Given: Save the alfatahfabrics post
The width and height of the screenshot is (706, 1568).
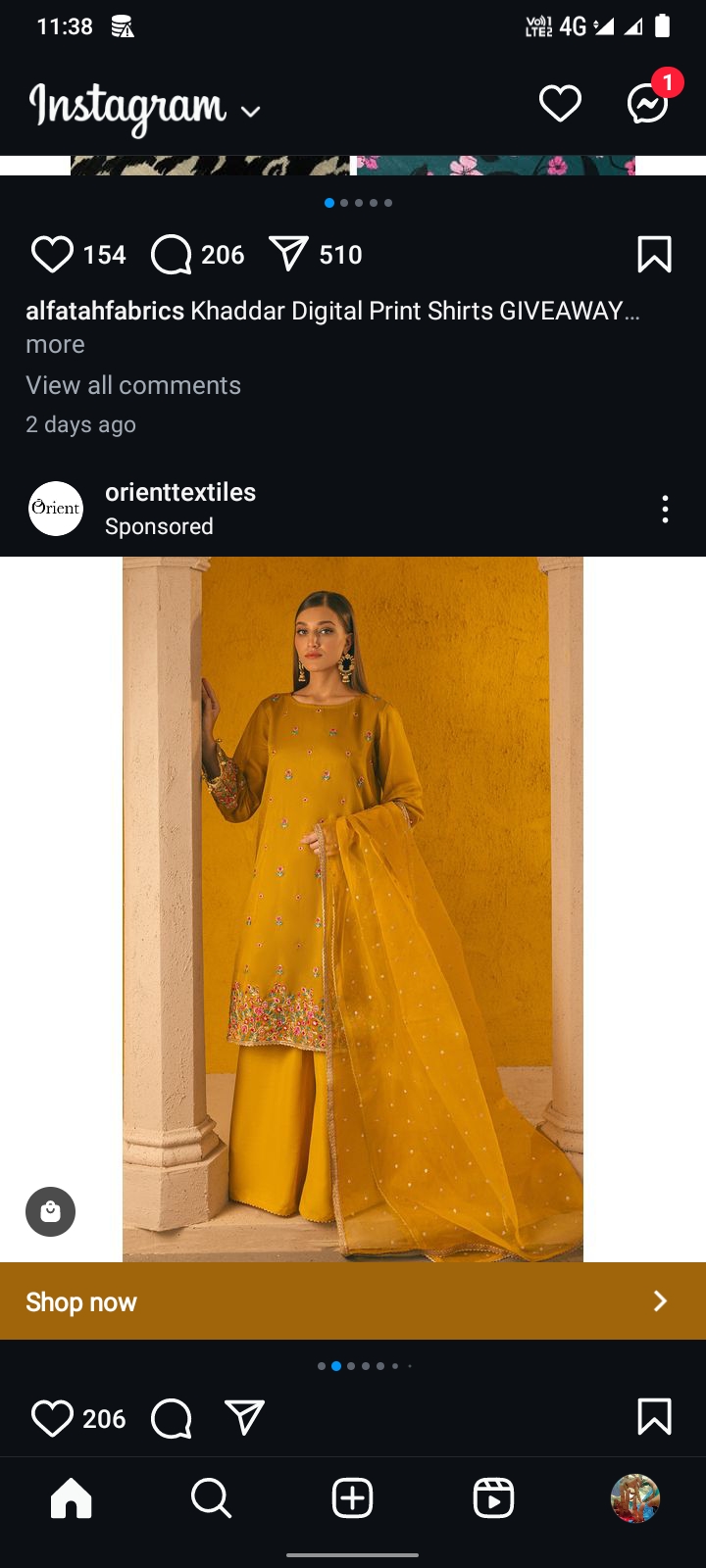Looking at the screenshot, I should coord(654,254).
